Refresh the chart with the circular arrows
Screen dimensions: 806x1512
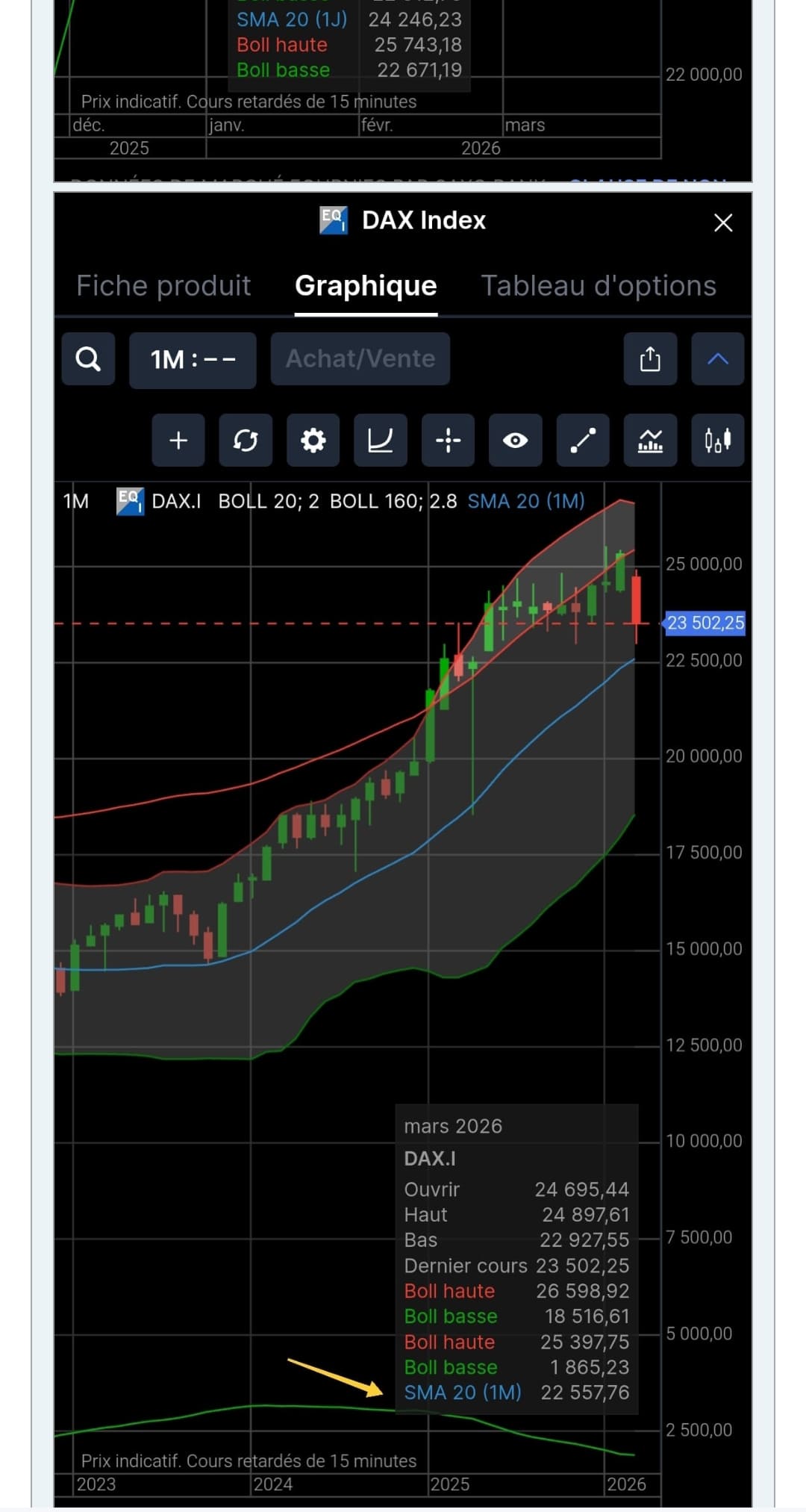(x=246, y=441)
